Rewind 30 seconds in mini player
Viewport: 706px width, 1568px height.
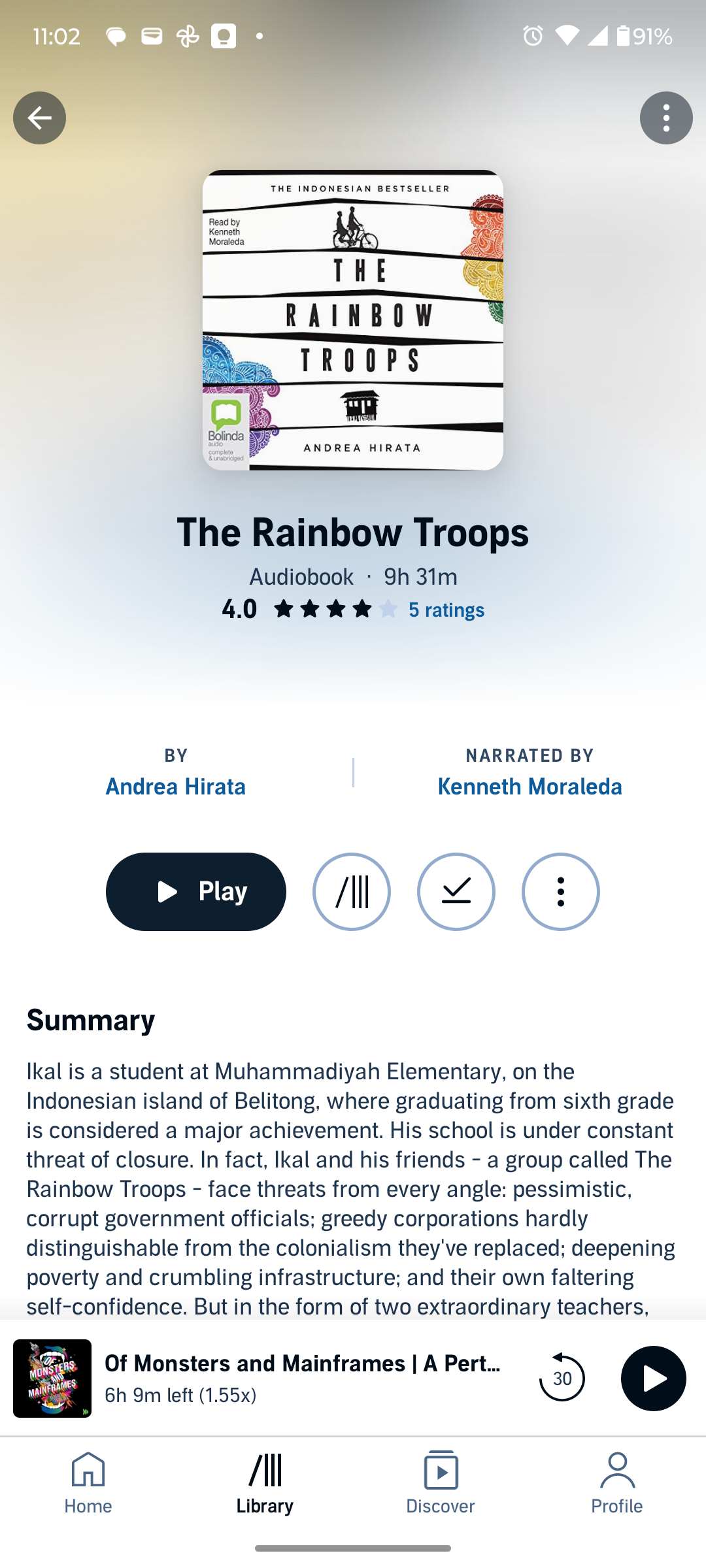tap(562, 1378)
